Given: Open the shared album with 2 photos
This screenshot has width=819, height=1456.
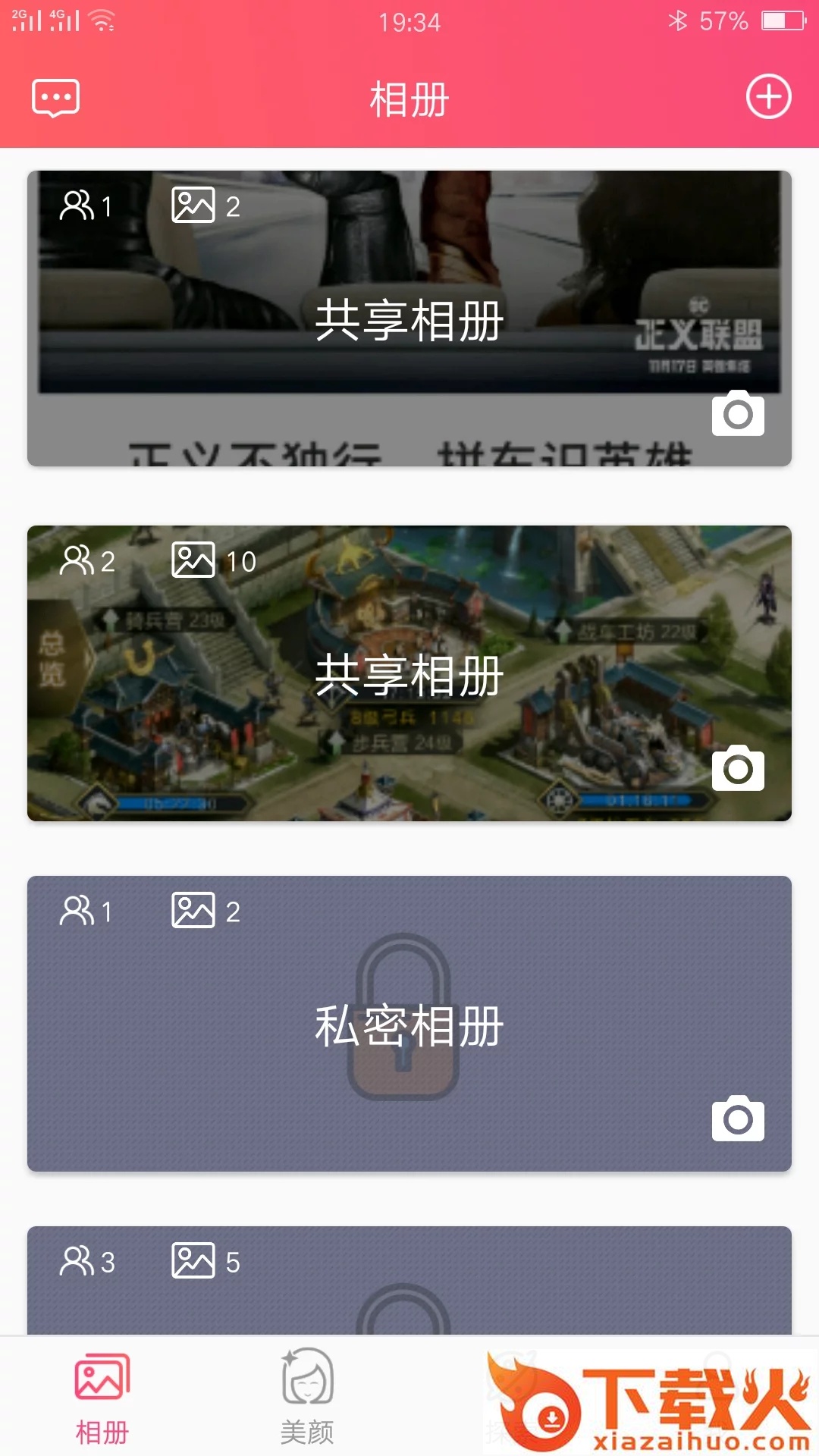Looking at the screenshot, I should [x=409, y=318].
